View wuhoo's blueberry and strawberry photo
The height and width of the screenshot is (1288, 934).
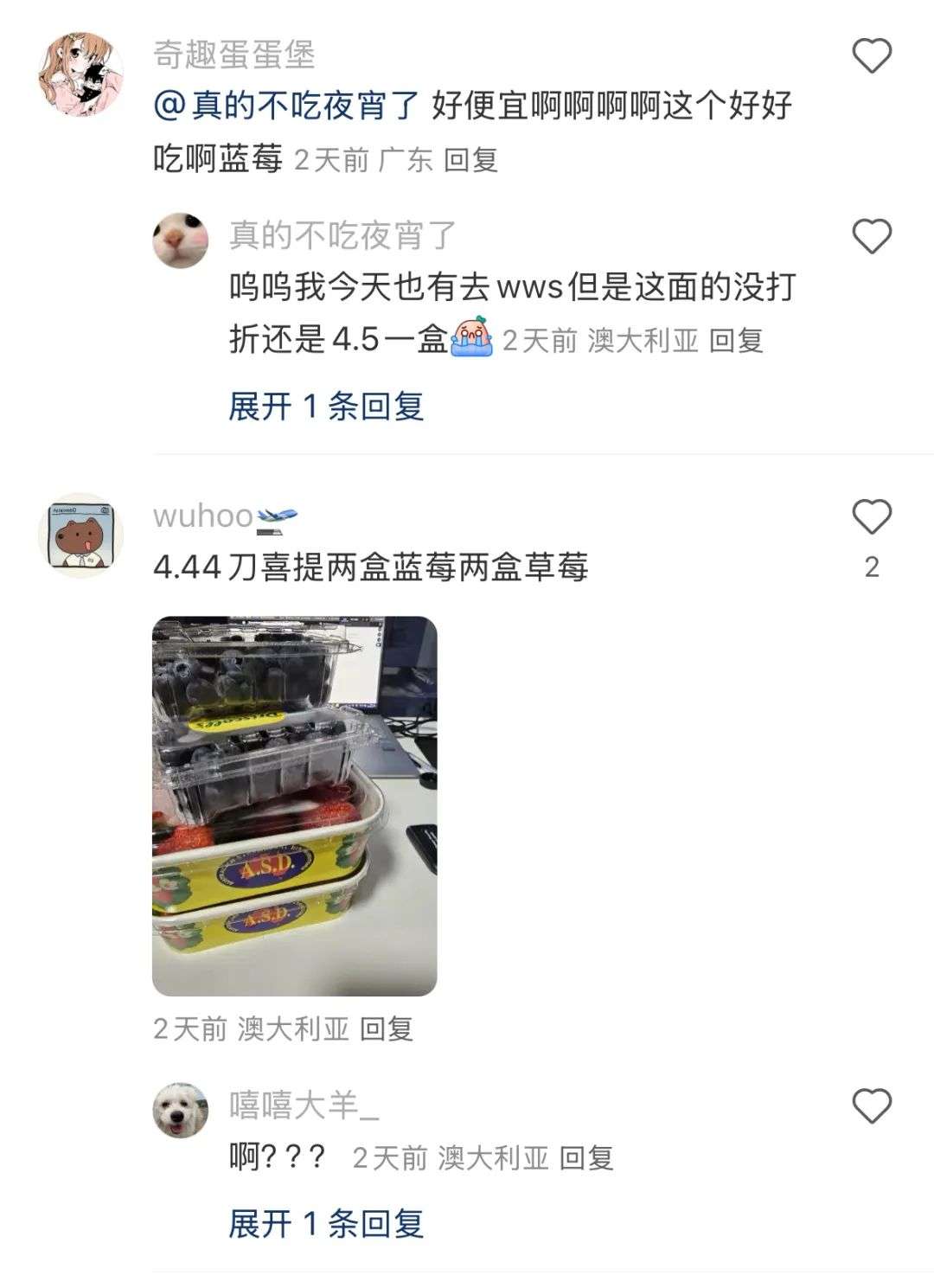pyautogui.click(x=295, y=805)
